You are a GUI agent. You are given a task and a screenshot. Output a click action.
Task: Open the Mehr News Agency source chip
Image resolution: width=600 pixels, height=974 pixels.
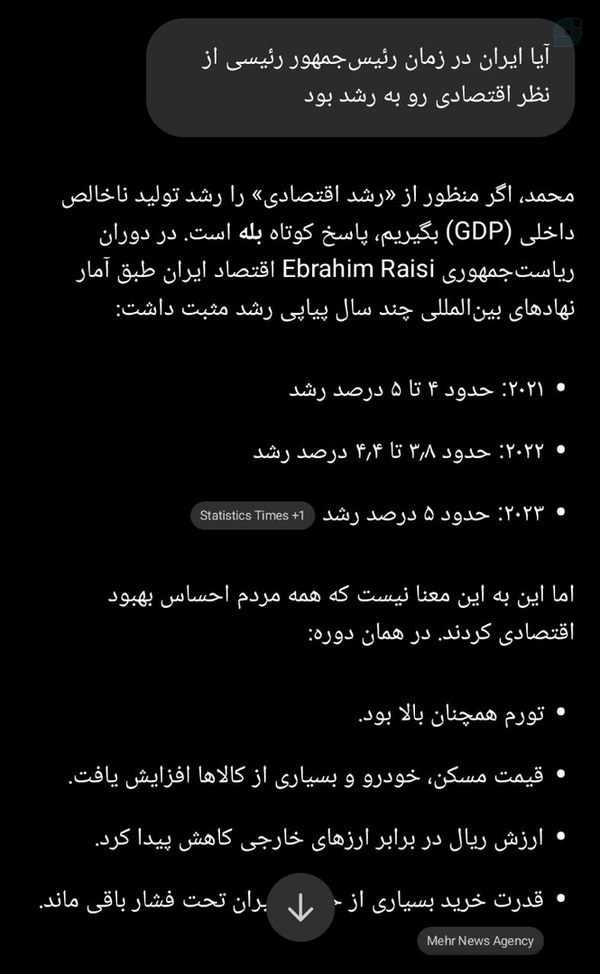(480, 941)
